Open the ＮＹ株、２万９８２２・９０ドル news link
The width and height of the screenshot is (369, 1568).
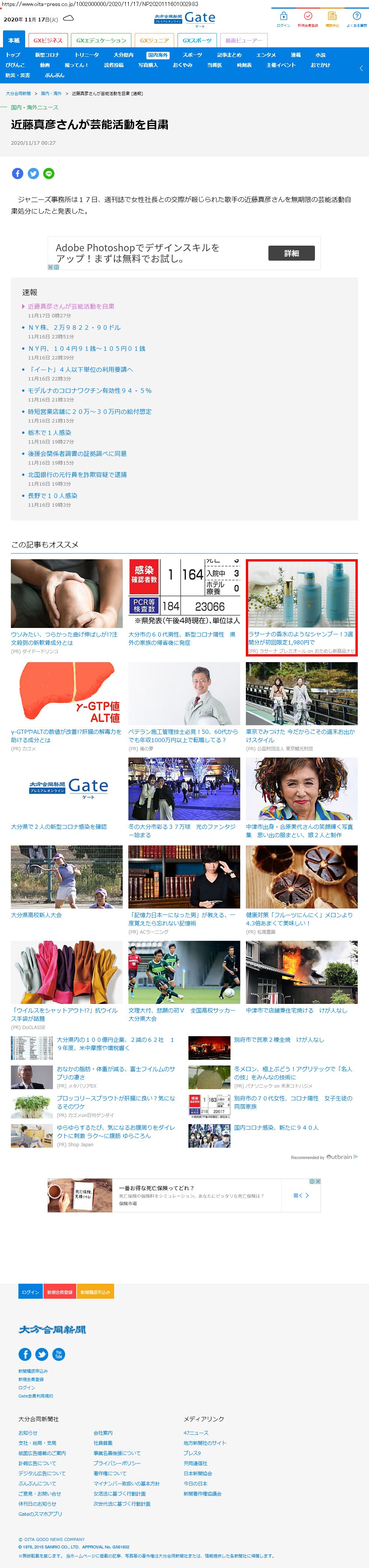tap(74, 327)
